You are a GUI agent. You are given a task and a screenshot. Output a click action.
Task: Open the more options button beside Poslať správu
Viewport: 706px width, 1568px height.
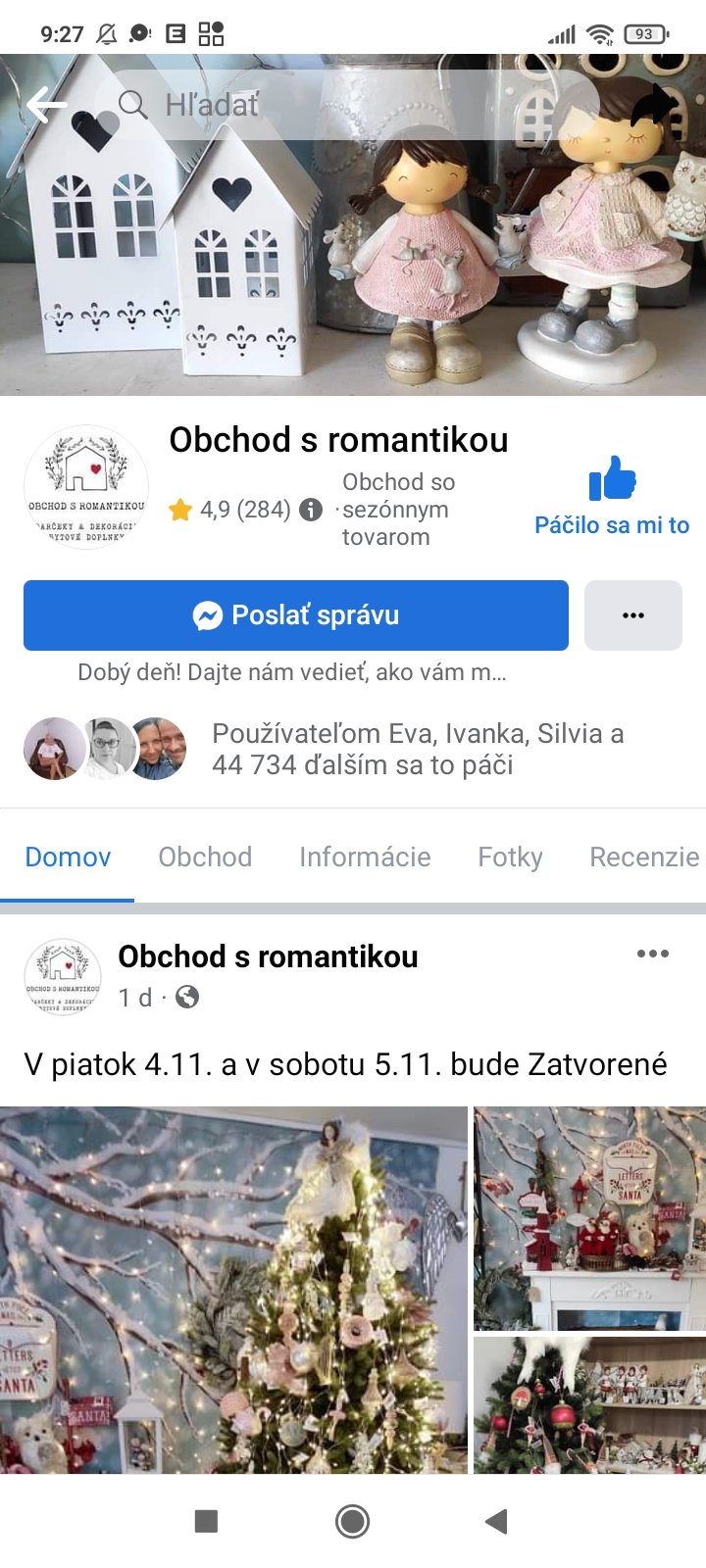tap(633, 615)
